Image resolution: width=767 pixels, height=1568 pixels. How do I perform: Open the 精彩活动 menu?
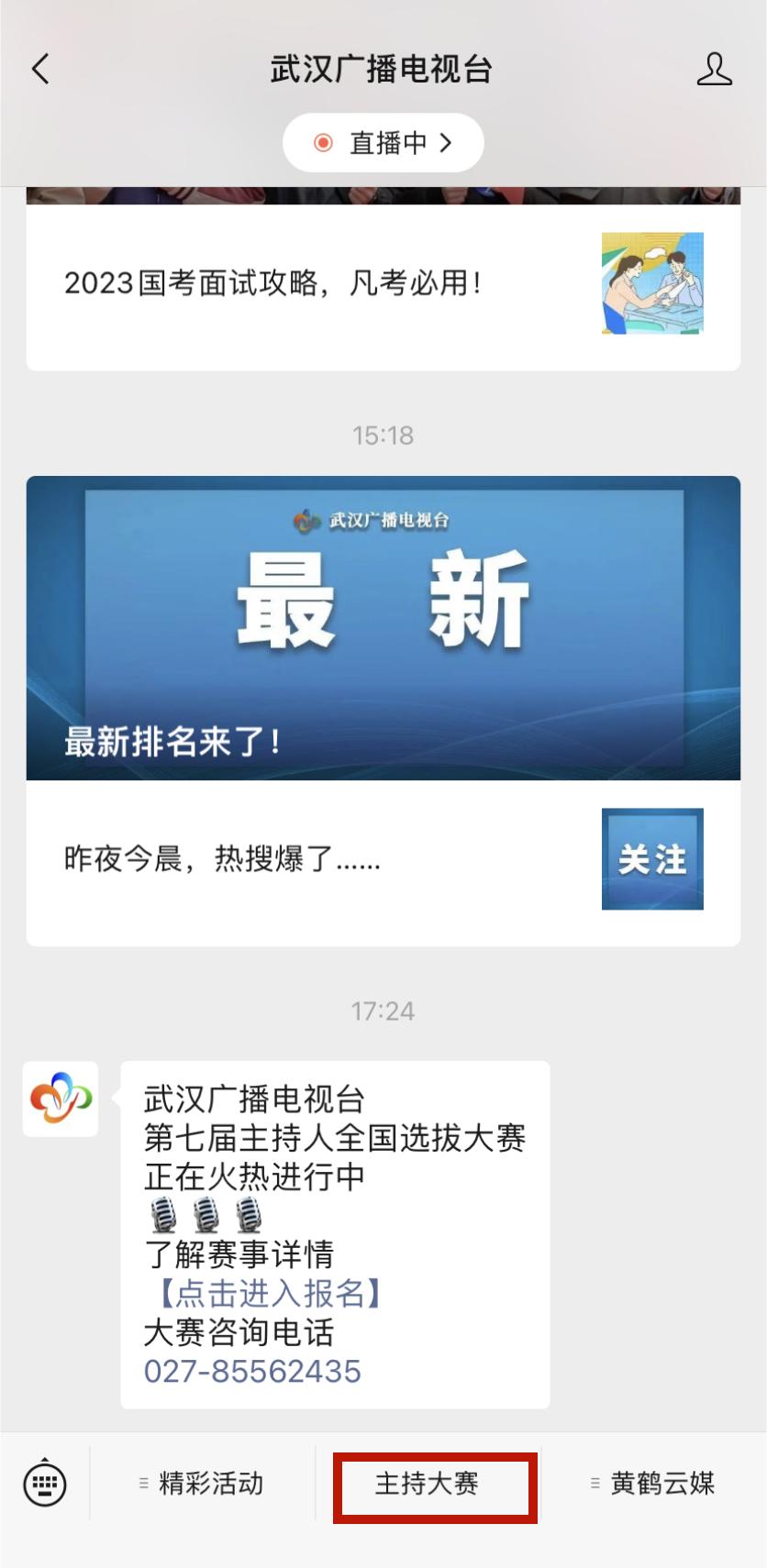pyautogui.click(x=211, y=1483)
